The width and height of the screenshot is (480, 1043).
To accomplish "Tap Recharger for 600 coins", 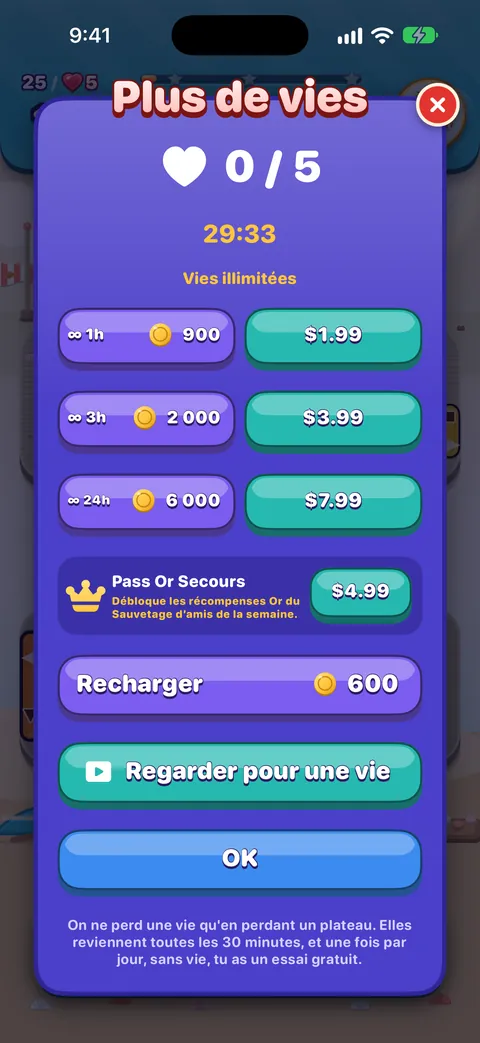I will (240, 686).
